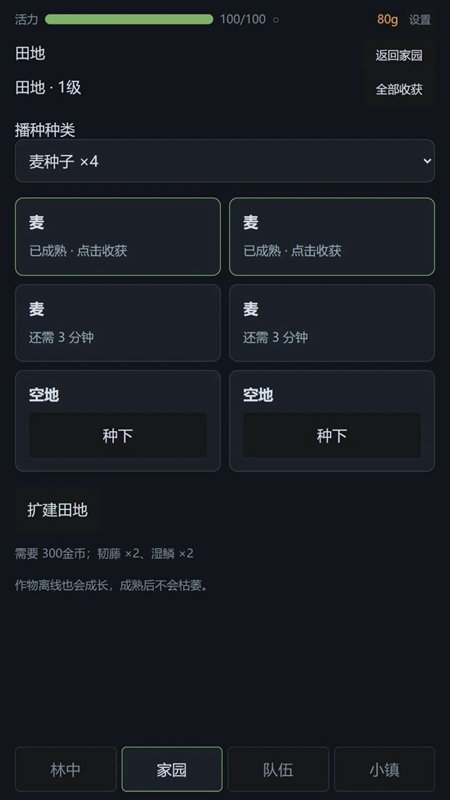Switch to the 家园 tab
The height and width of the screenshot is (800, 450).
point(172,769)
